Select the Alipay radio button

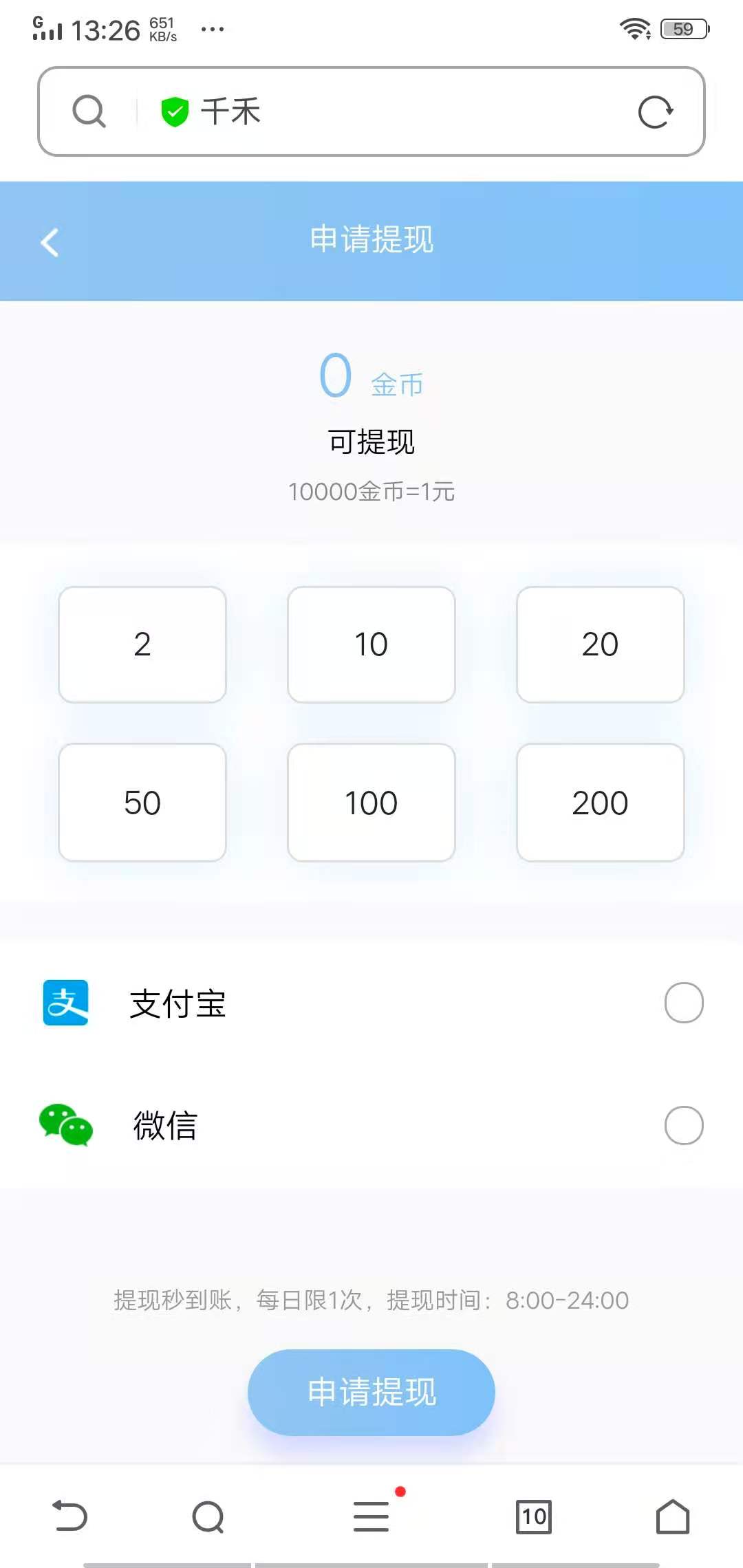point(683,1003)
